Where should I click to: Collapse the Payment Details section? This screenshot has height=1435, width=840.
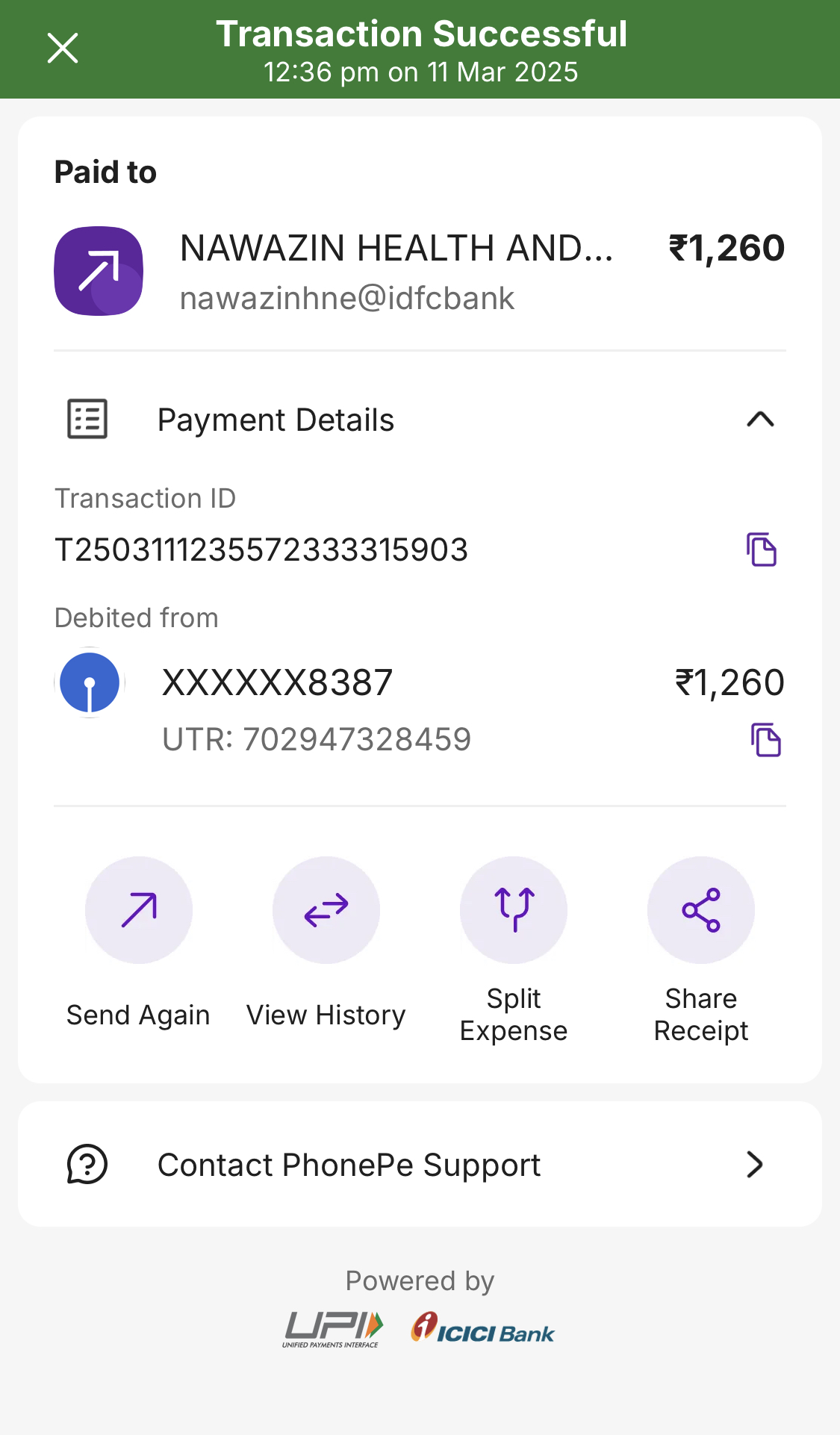coord(759,420)
